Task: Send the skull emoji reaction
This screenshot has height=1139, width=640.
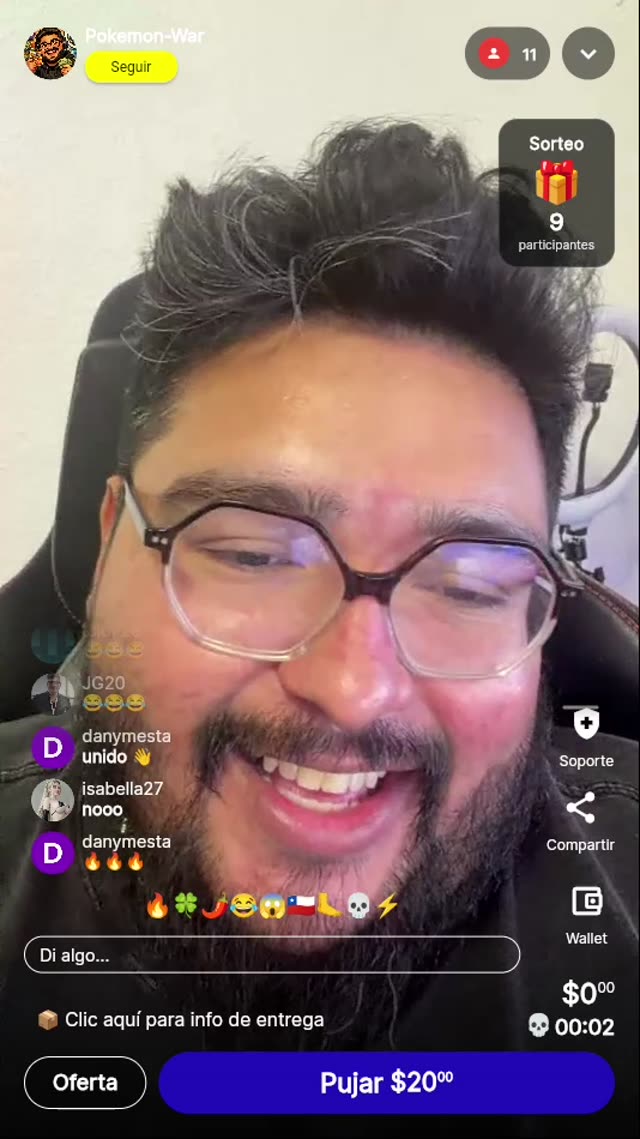Action: click(x=359, y=907)
